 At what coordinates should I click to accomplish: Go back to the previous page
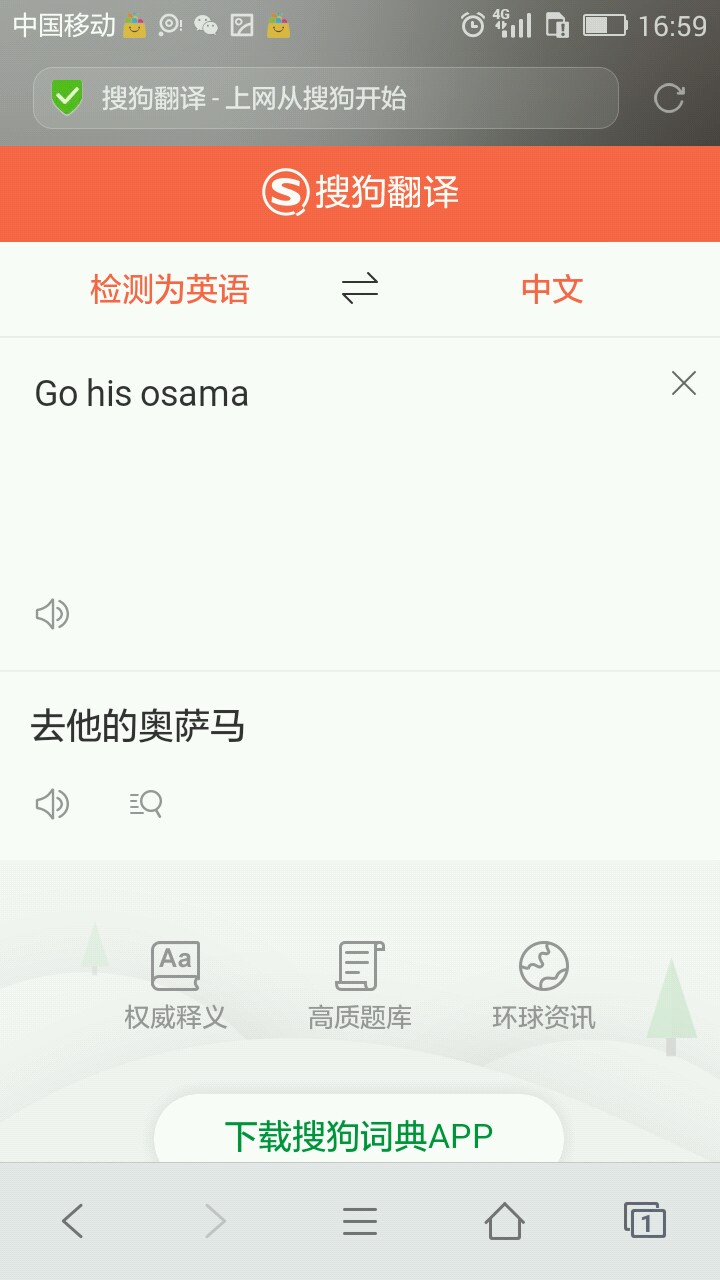(72, 1221)
